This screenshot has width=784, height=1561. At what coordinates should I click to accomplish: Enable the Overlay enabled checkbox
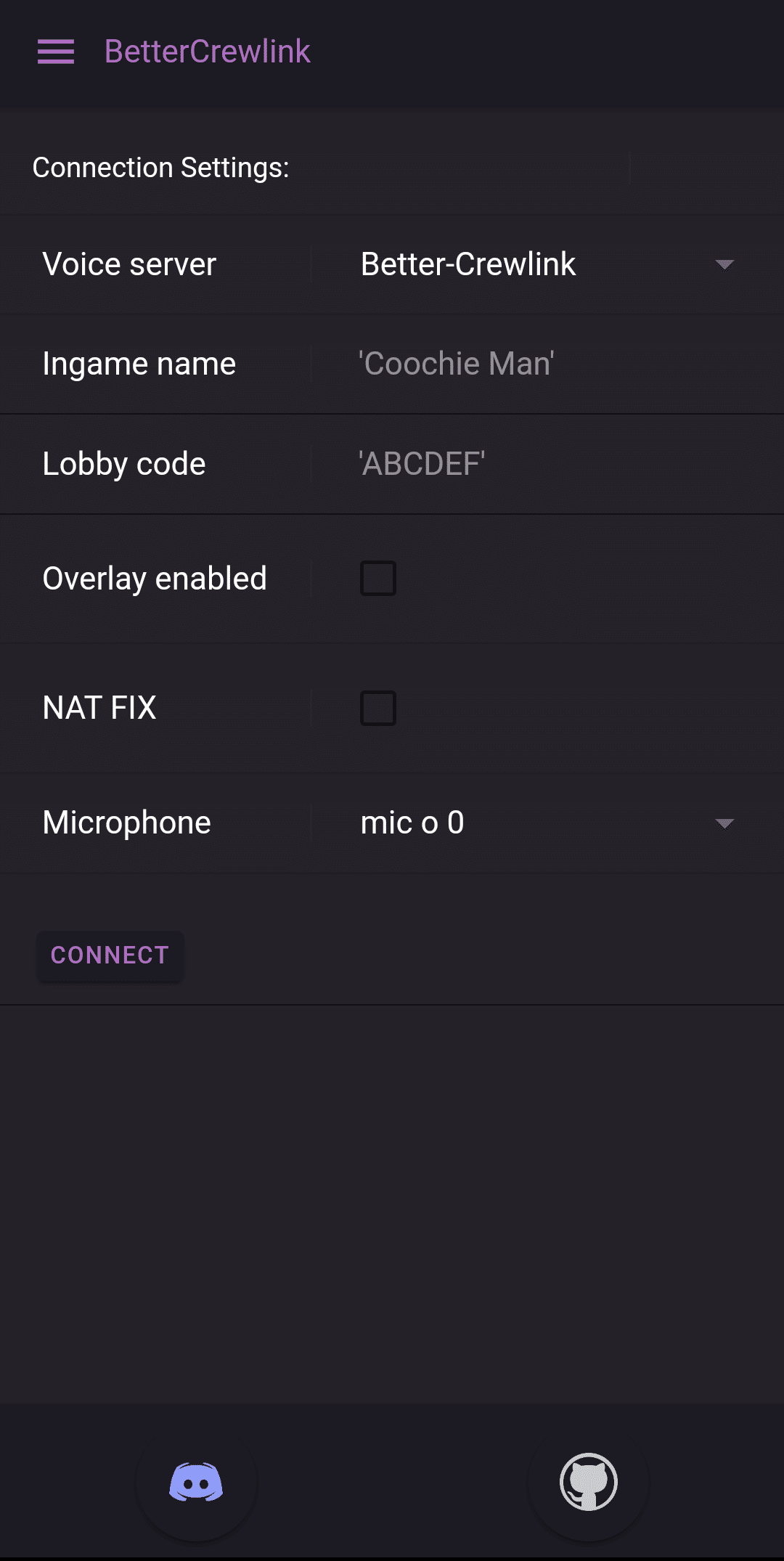[378, 578]
